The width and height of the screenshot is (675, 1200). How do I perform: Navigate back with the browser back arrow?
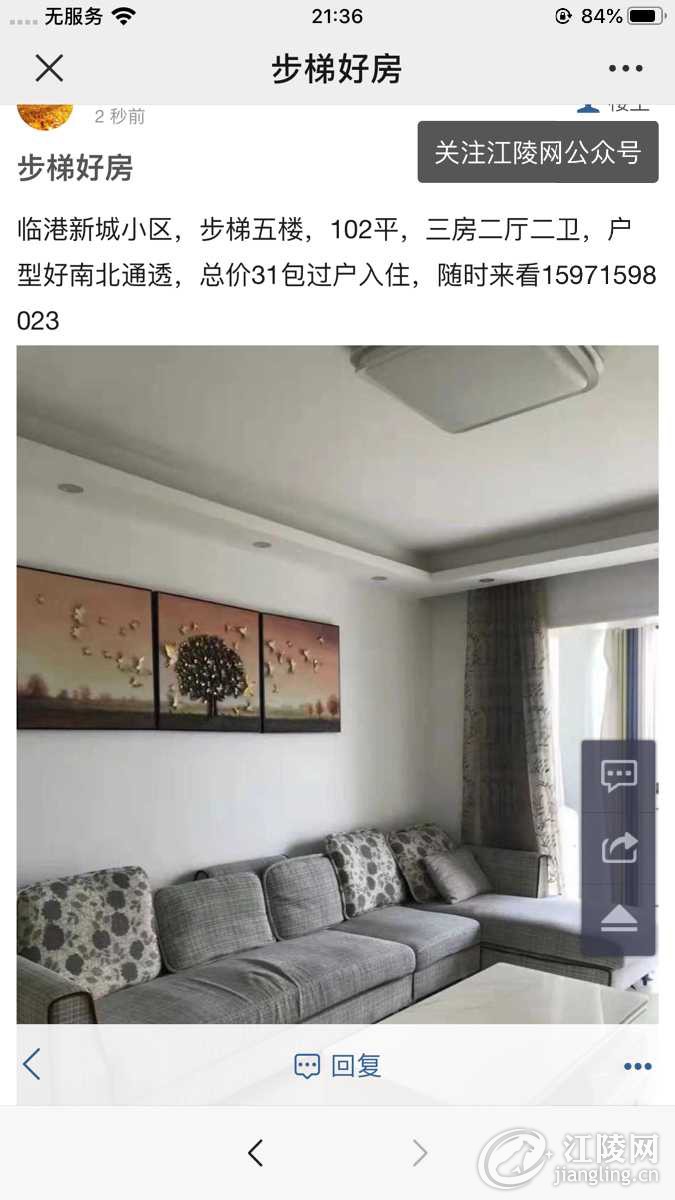click(256, 1153)
